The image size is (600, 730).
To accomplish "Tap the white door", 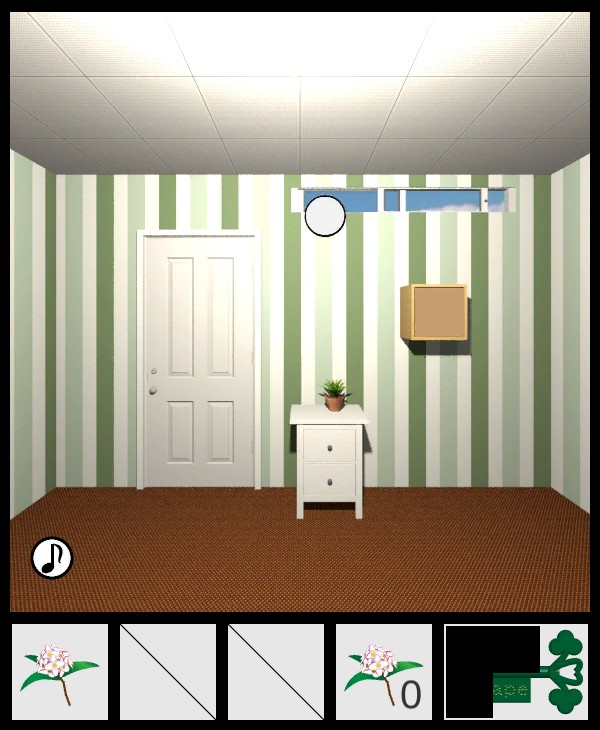I will pos(199,360).
